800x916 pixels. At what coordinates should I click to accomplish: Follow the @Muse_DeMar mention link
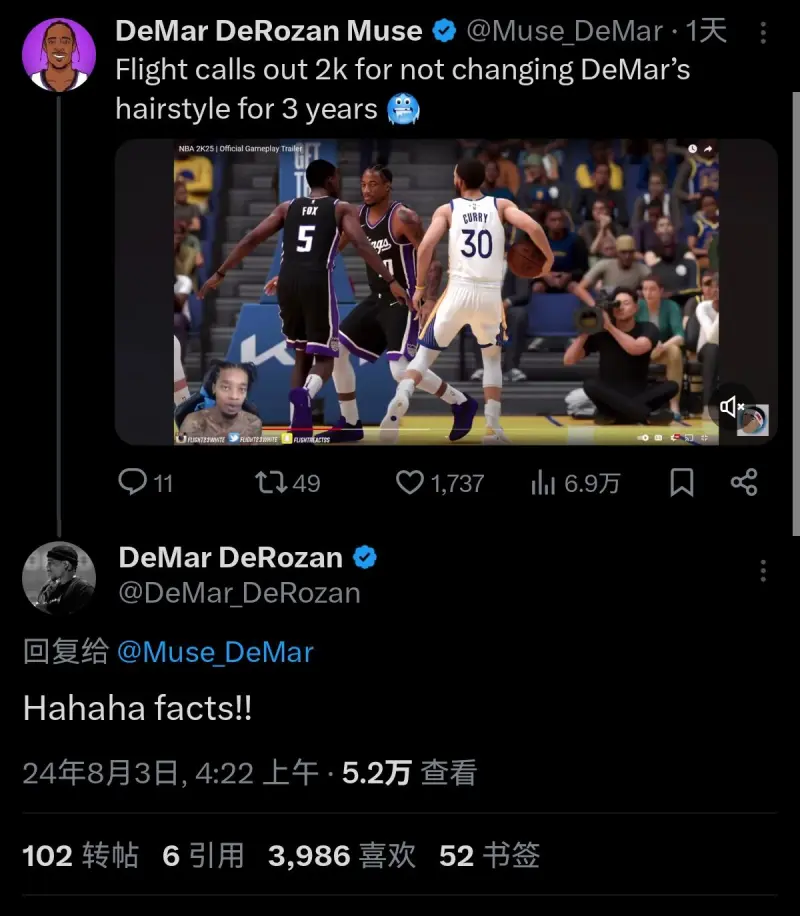pos(215,652)
